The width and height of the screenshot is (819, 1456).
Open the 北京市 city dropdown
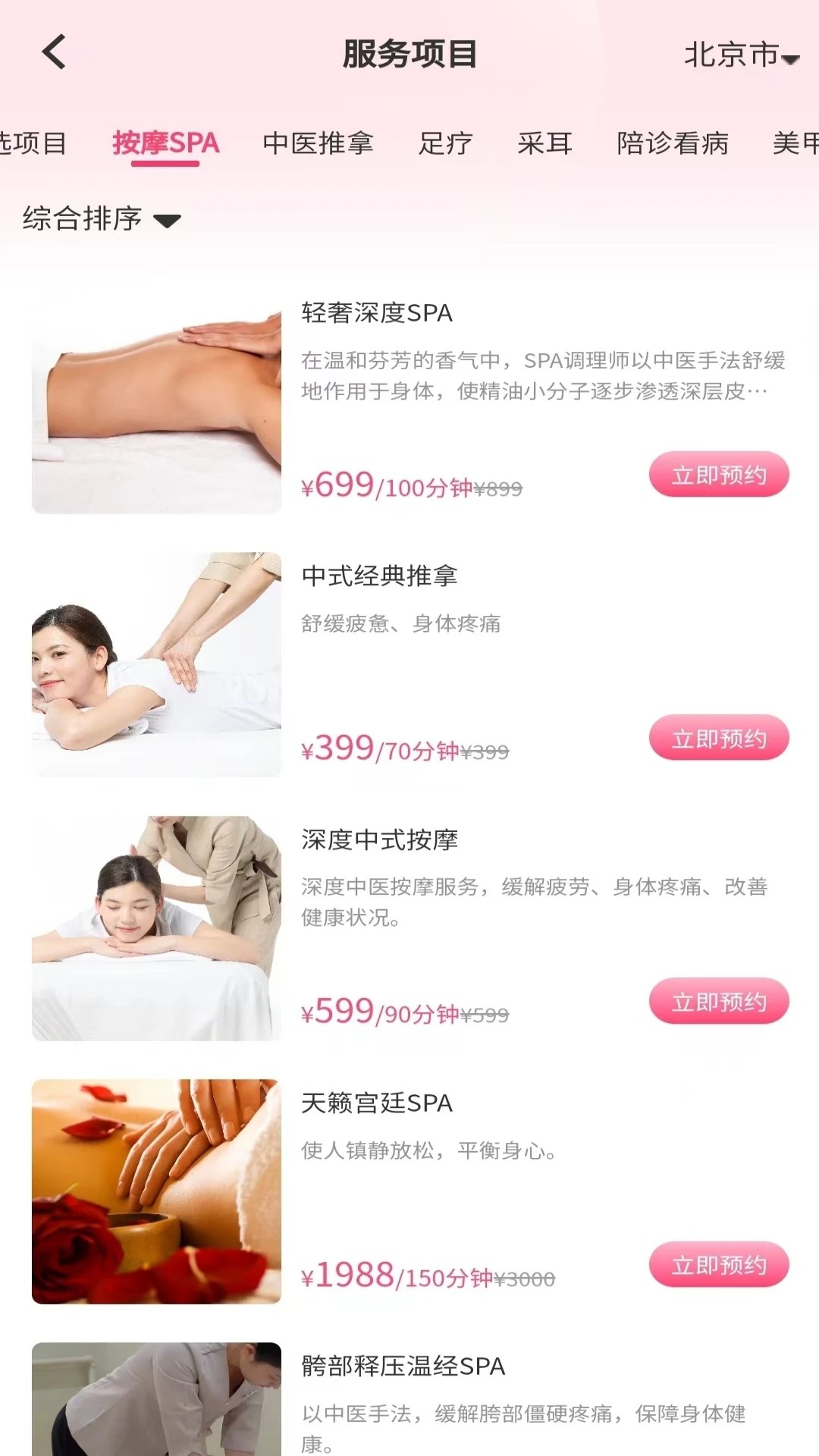click(740, 55)
